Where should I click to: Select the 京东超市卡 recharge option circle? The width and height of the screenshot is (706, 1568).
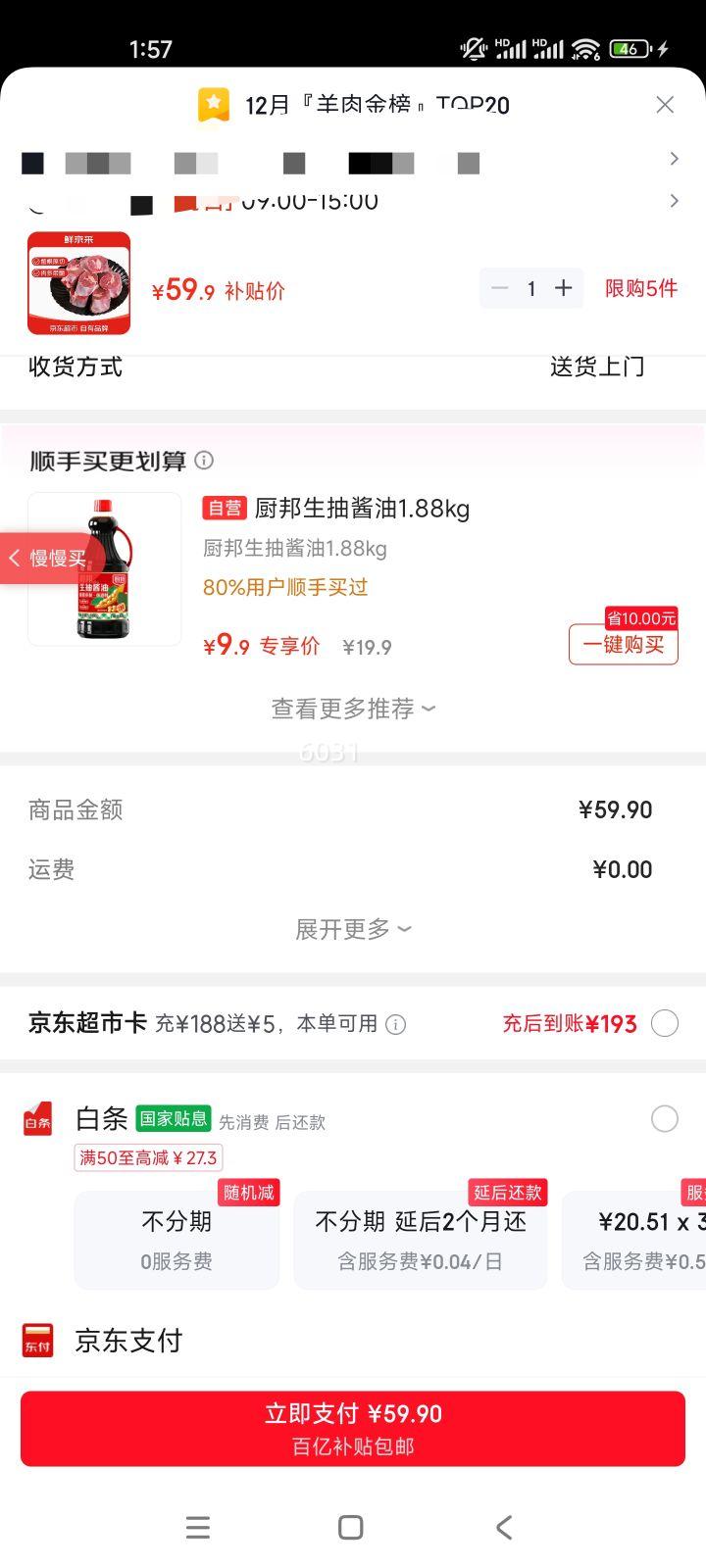664,1022
